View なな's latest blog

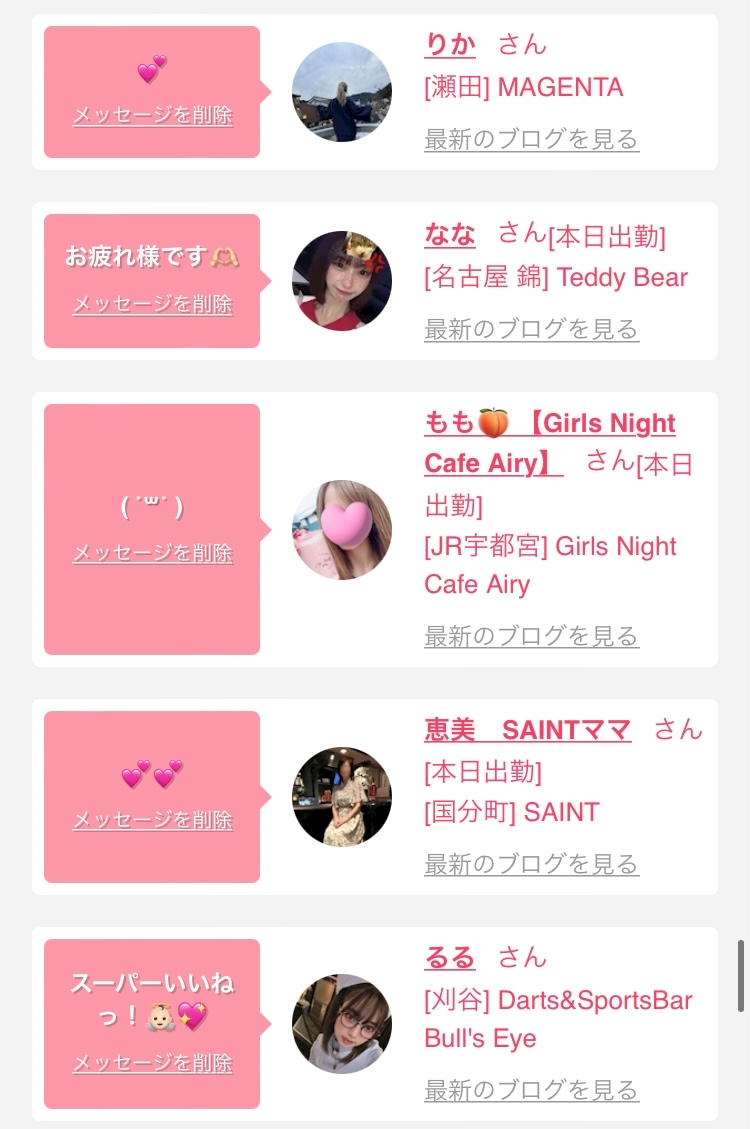pos(531,329)
